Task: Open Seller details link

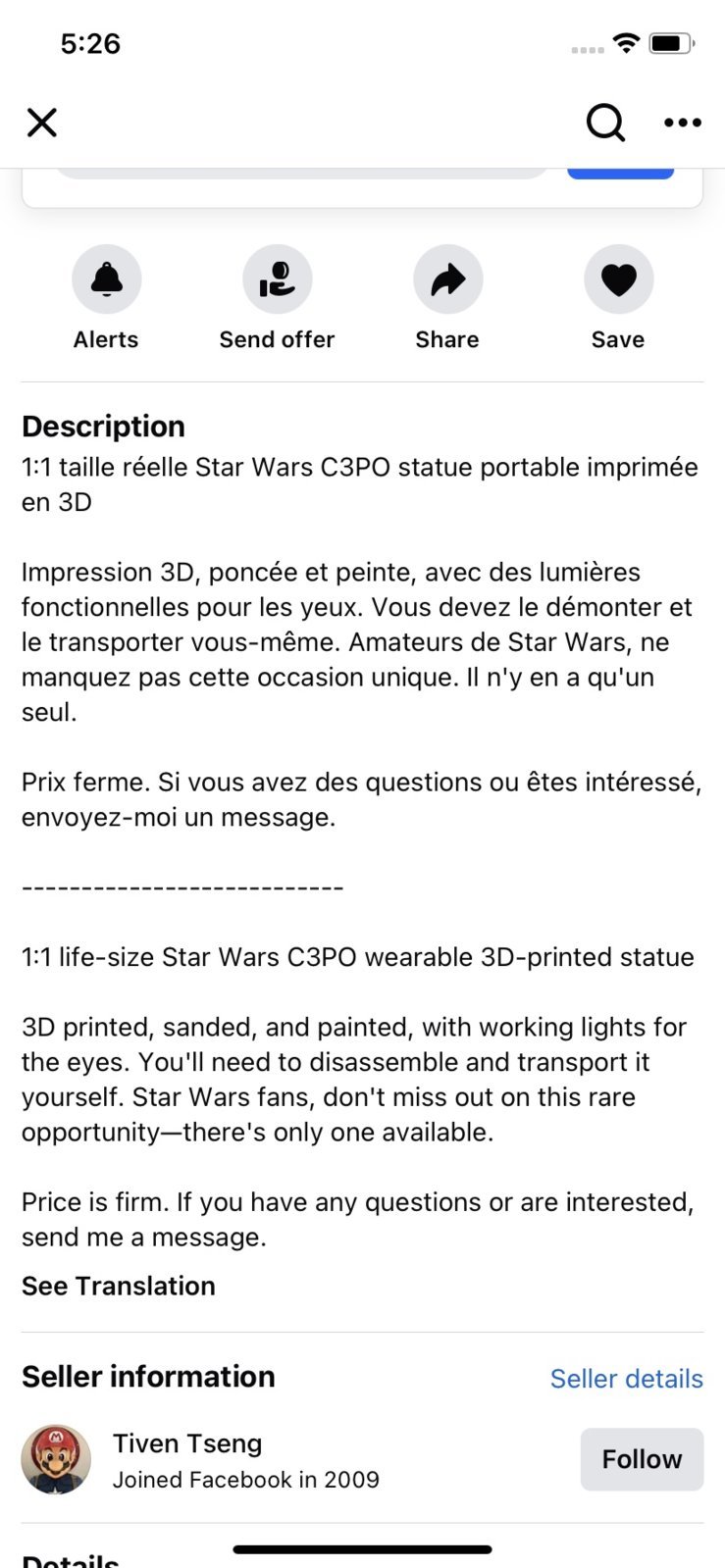Action: 626,1379
